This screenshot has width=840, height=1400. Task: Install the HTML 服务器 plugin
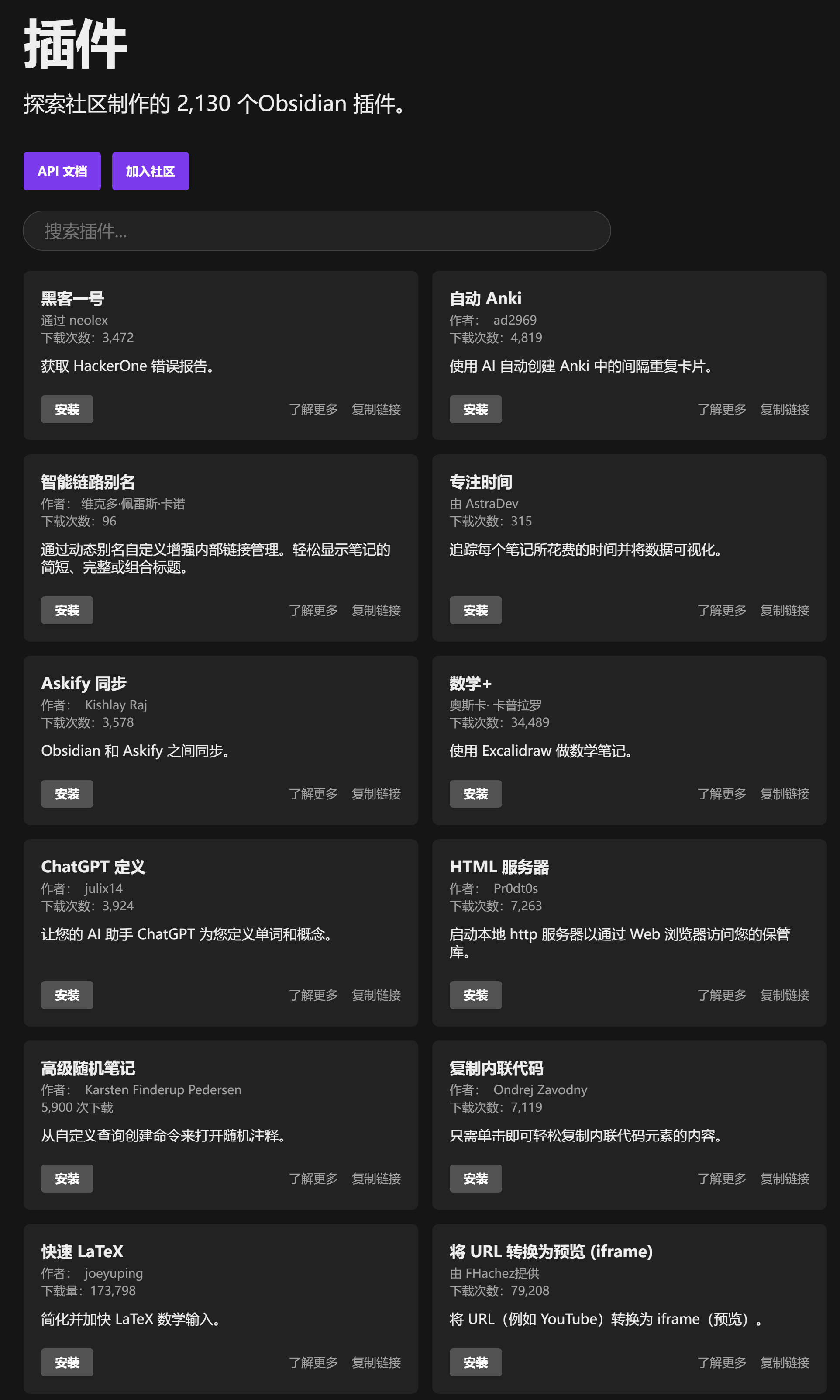(x=475, y=995)
